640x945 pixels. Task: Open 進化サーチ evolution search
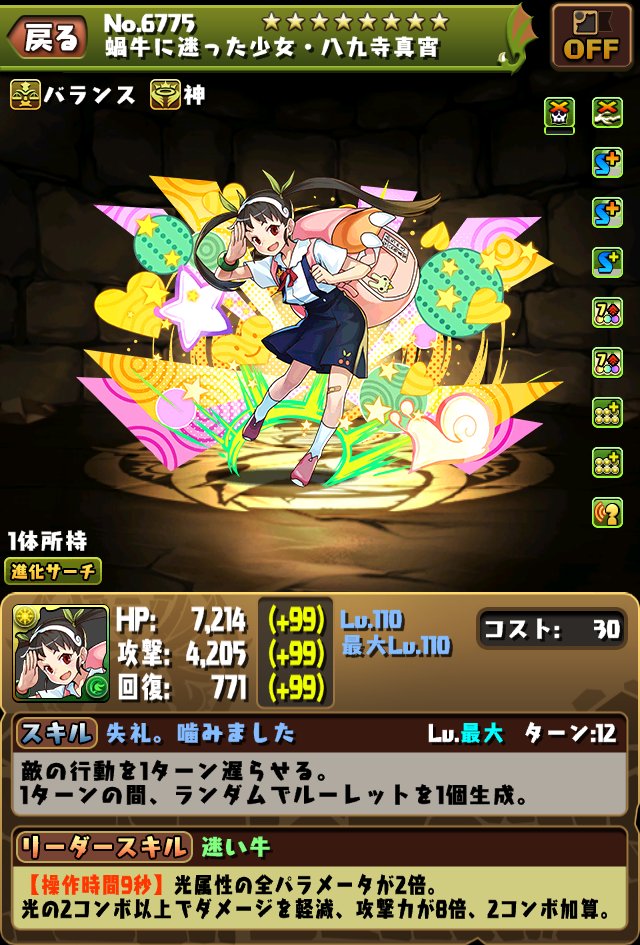(x=53, y=572)
